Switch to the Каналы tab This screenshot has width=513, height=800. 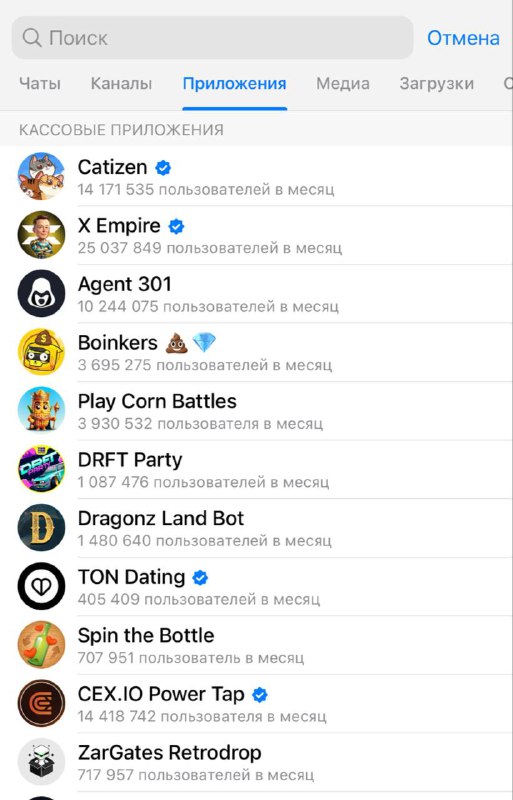point(121,83)
